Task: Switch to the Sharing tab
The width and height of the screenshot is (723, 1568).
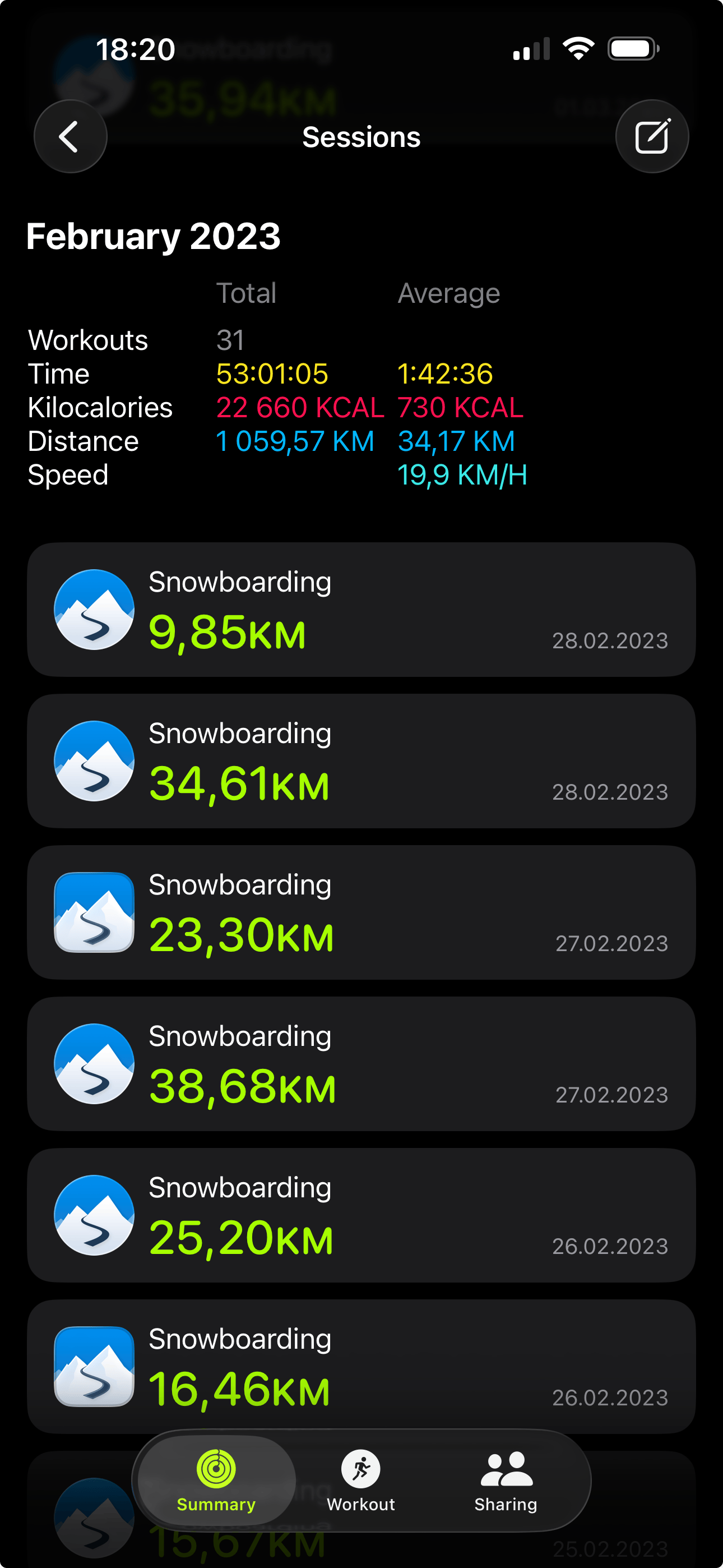Action: point(506,1481)
